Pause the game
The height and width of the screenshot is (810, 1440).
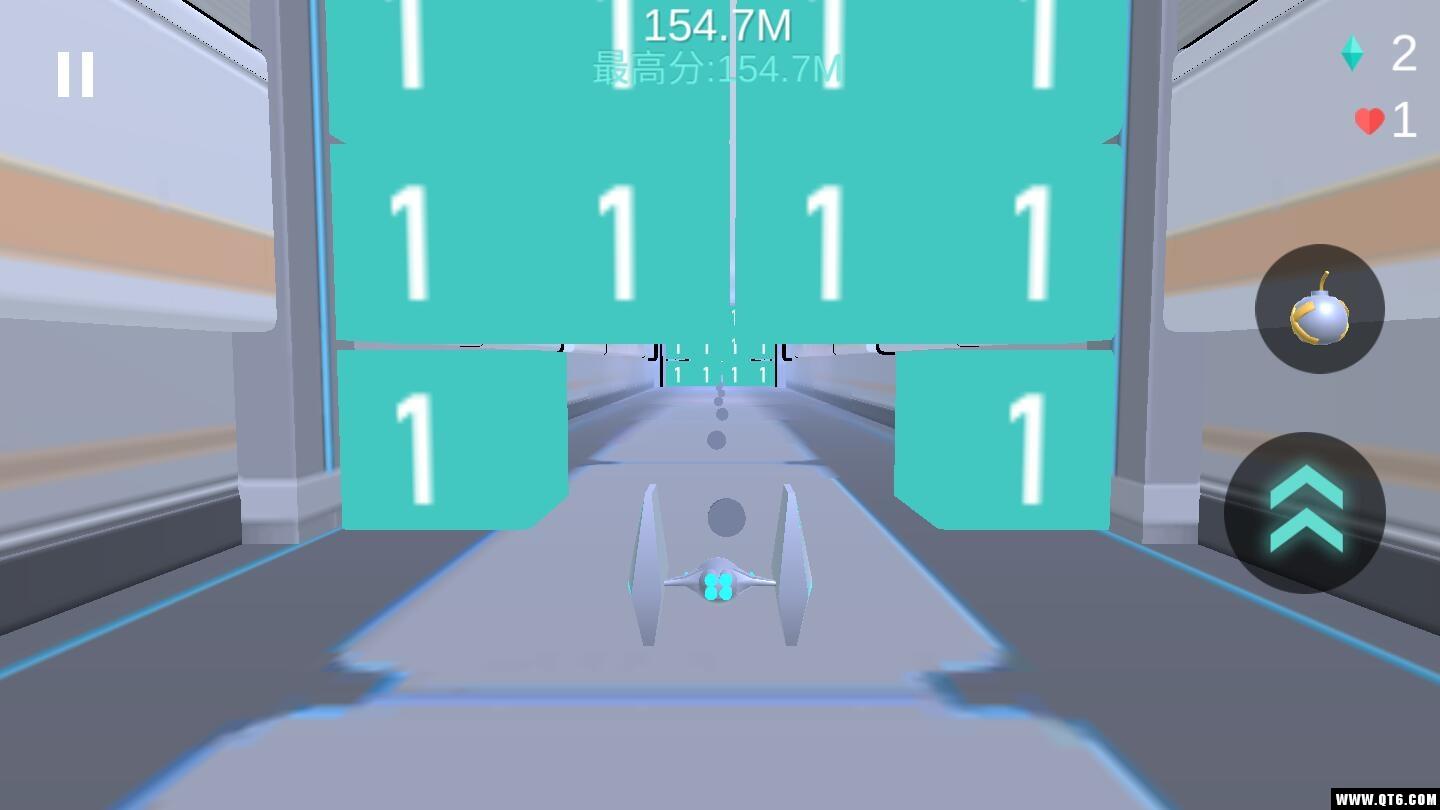pyautogui.click(x=75, y=75)
